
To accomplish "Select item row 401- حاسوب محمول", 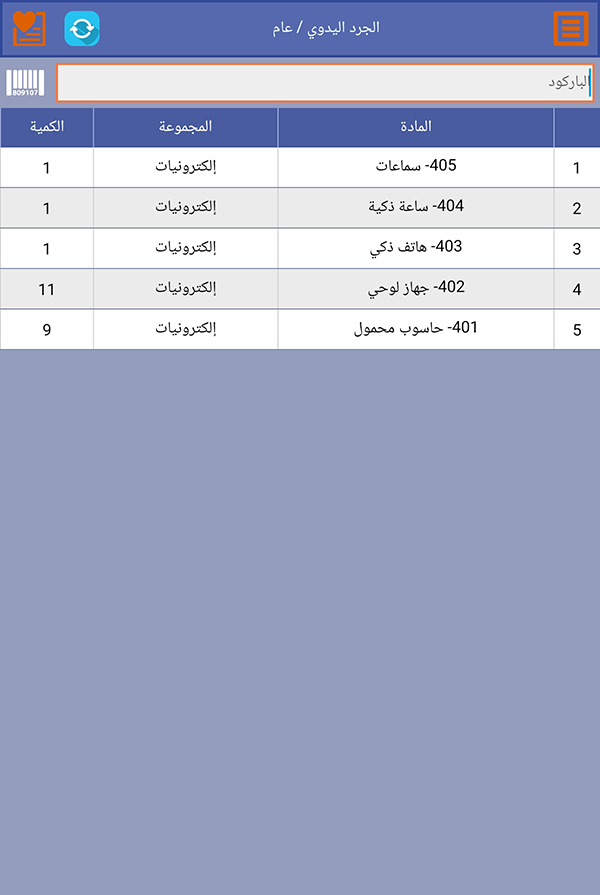I will pos(415,328).
